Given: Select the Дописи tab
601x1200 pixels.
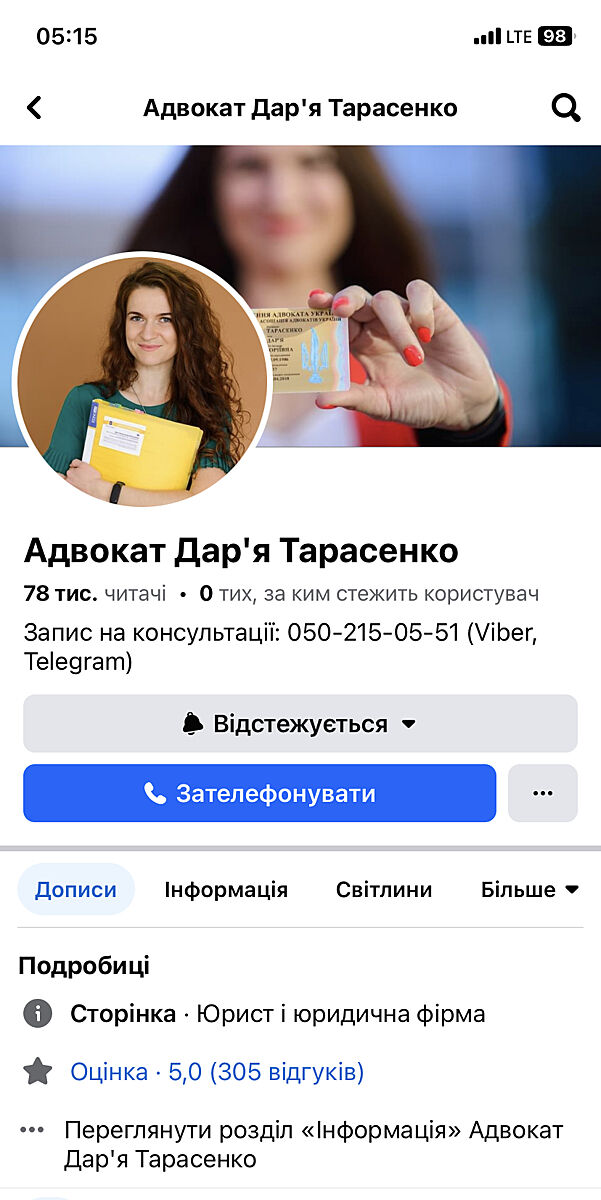Looking at the screenshot, I should (x=76, y=890).
